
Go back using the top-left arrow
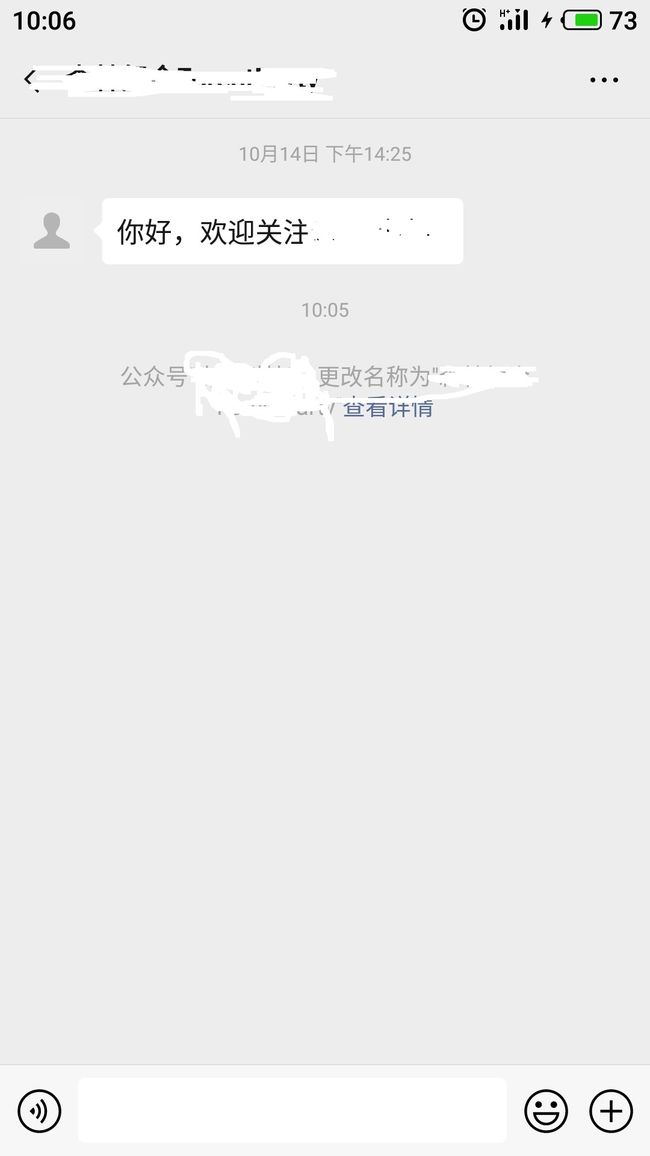[x=29, y=78]
